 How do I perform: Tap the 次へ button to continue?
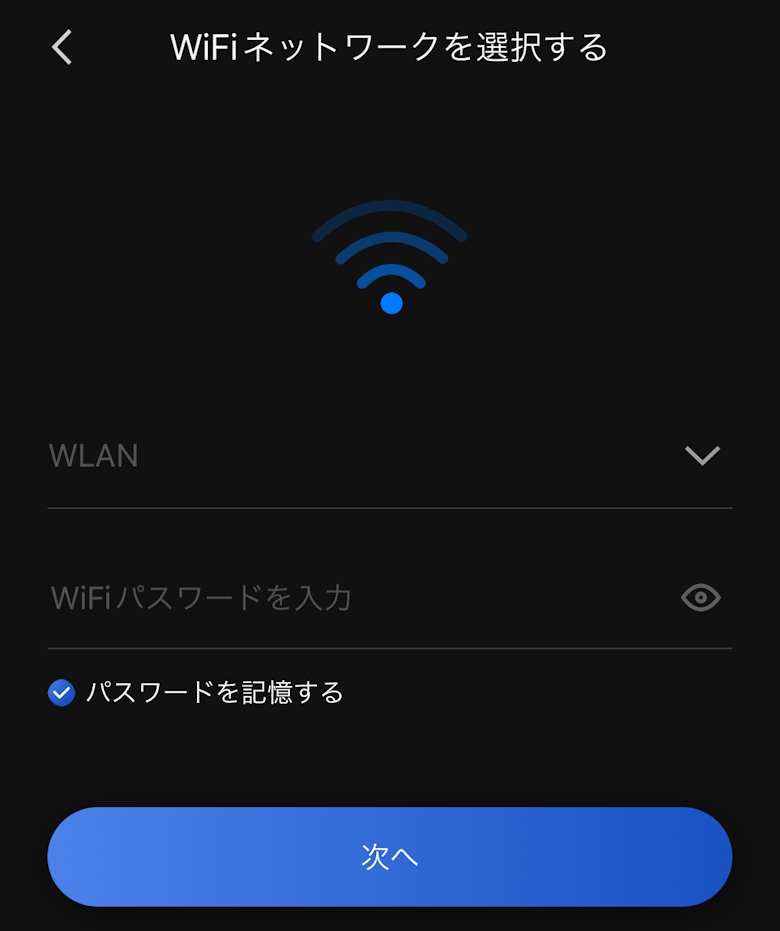(x=390, y=856)
